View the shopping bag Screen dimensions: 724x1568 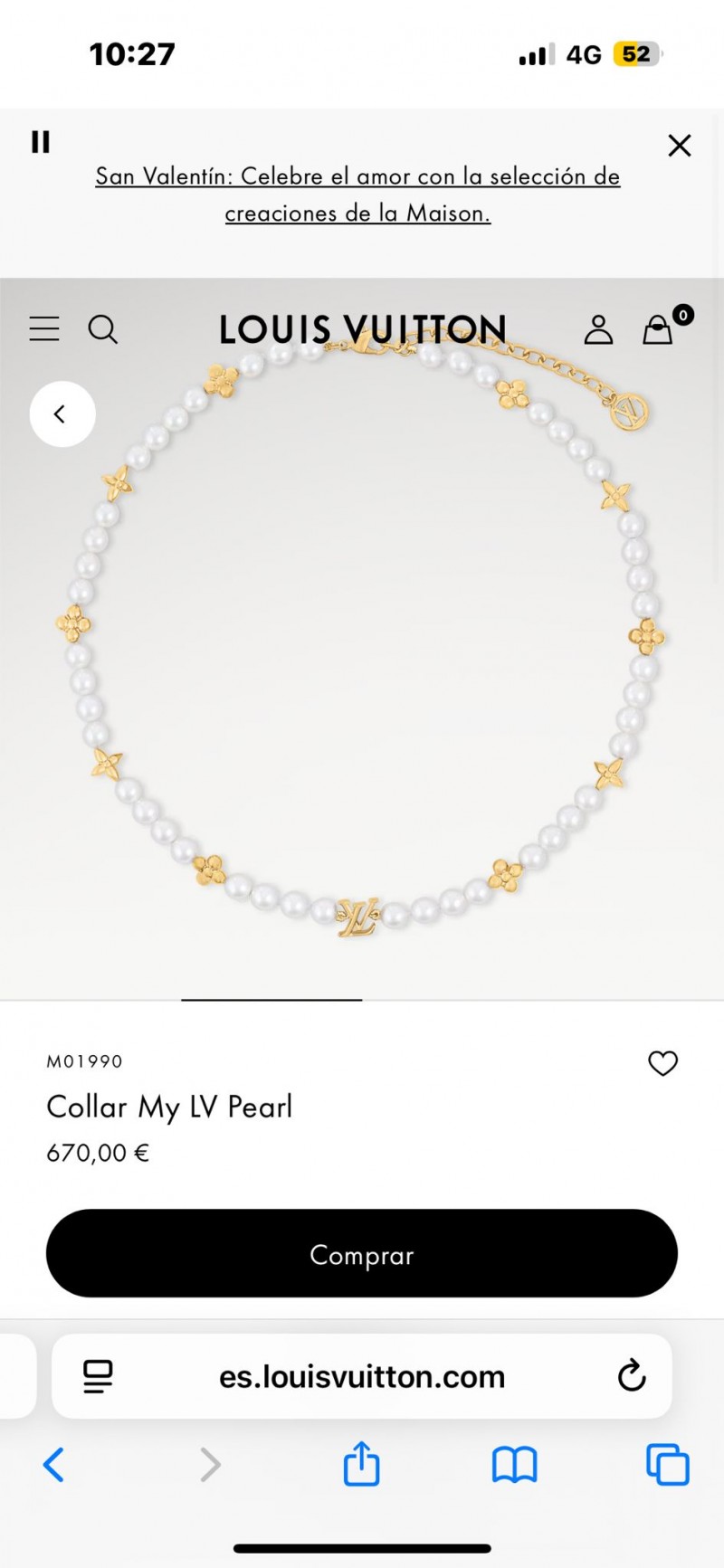tap(658, 329)
